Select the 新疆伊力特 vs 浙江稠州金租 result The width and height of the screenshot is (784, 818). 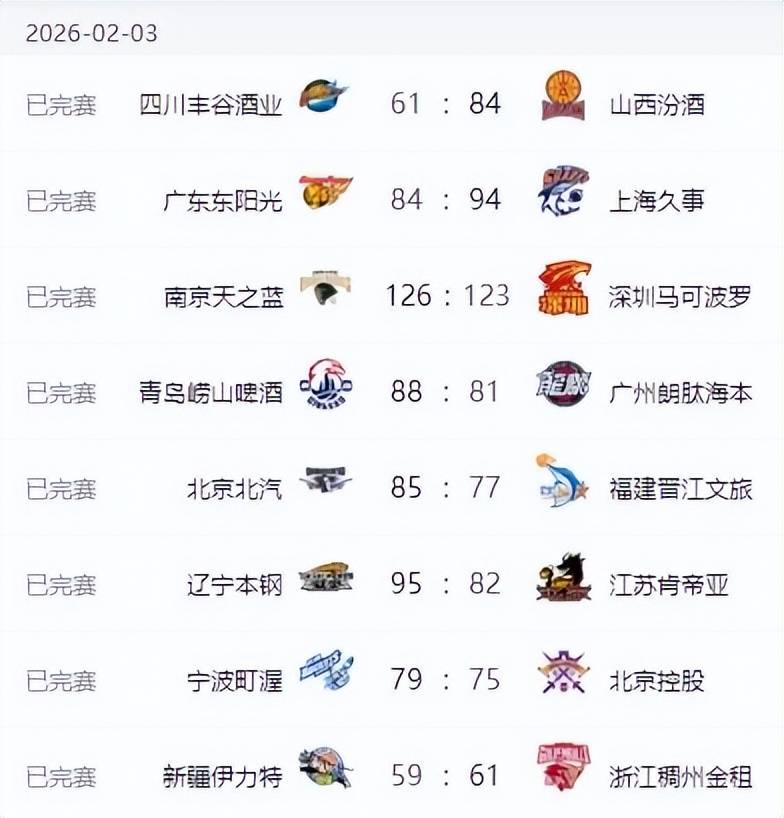click(x=445, y=775)
